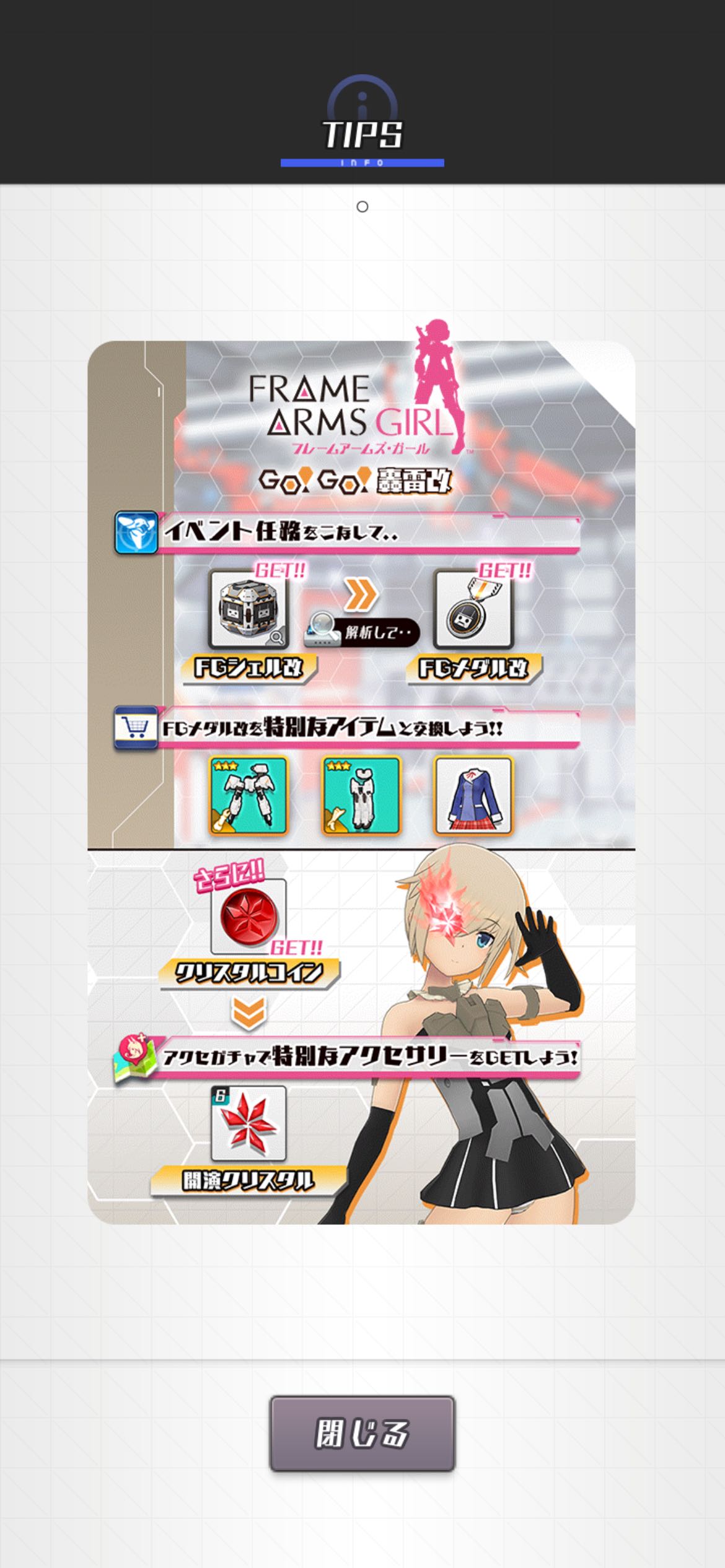Close the tips dialog with 閉じる
Viewport: 725px width, 1568px height.
coord(362,1433)
